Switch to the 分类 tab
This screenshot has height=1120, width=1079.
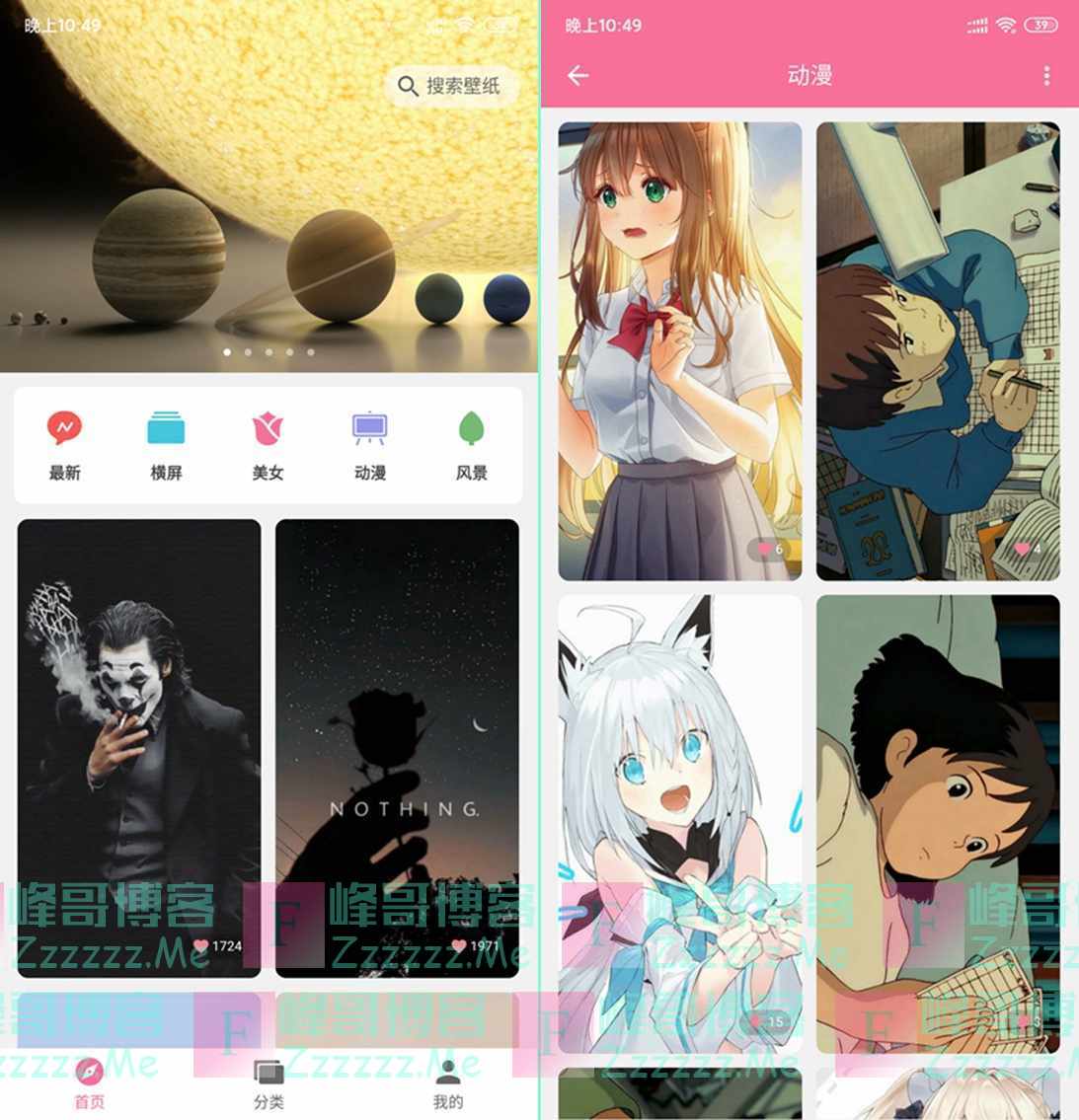(x=269, y=1083)
